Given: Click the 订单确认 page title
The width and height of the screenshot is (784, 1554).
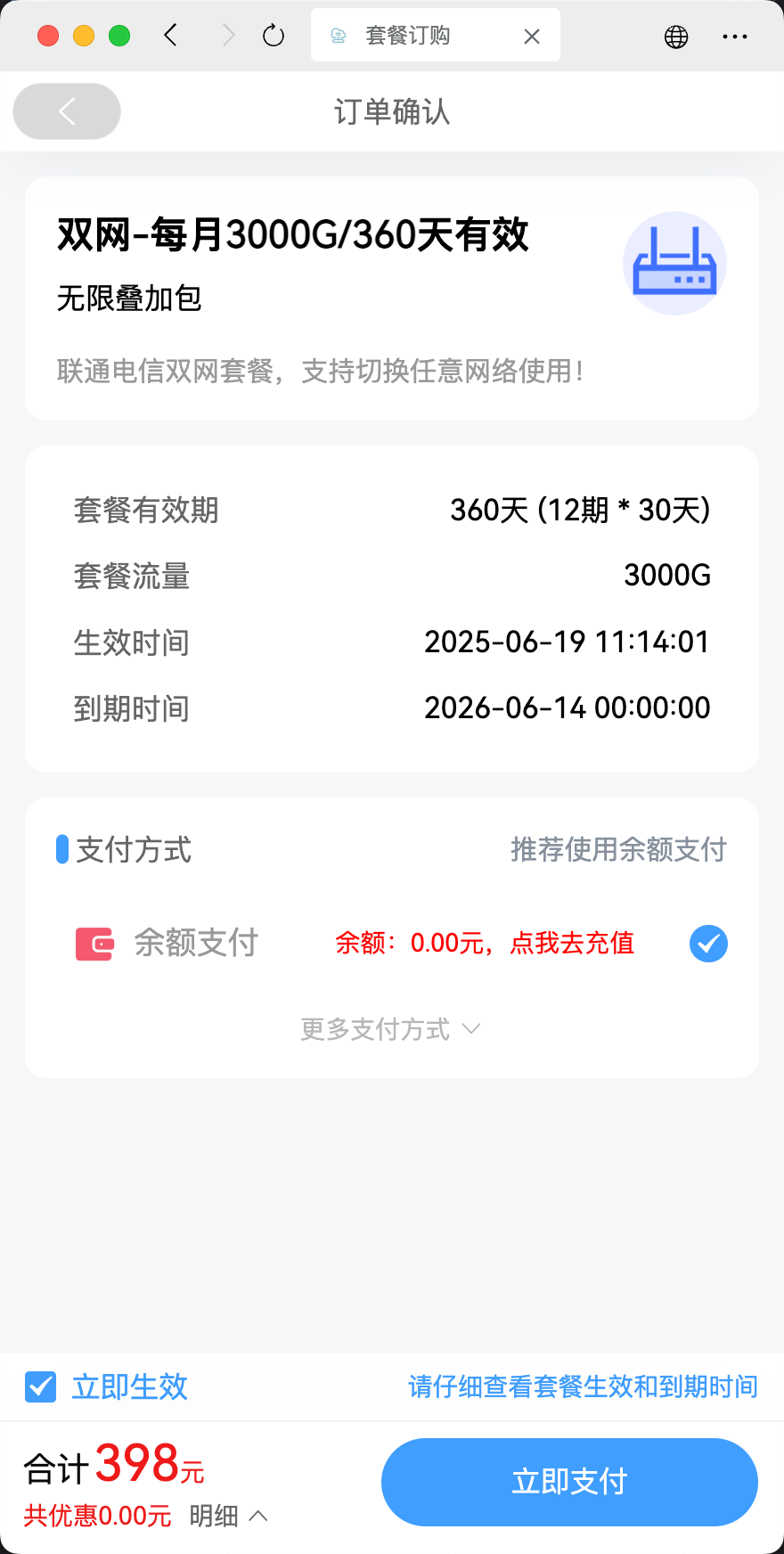Looking at the screenshot, I should pyautogui.click(x=390, y=111).
